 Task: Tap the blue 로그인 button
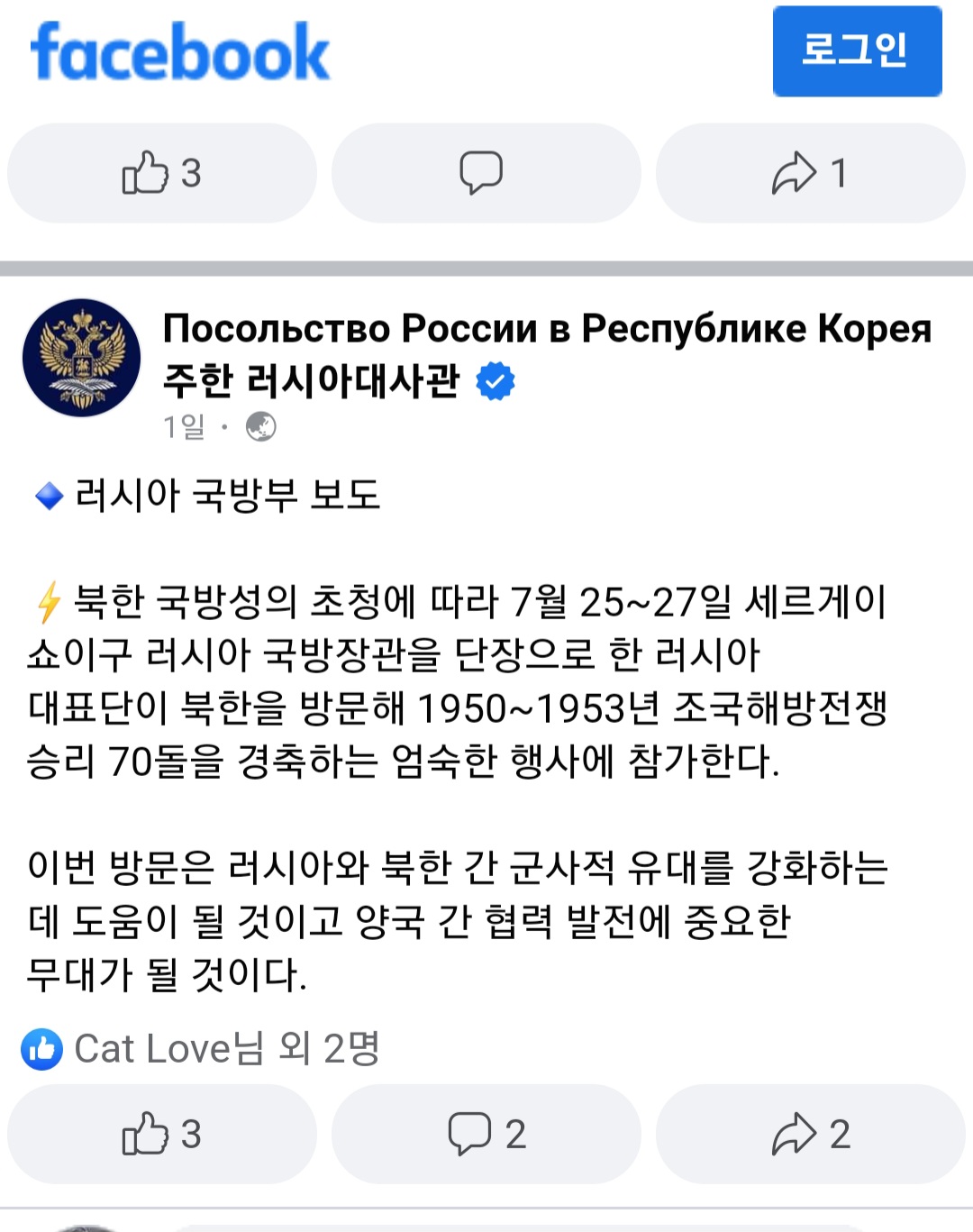[x=857, y=51]
